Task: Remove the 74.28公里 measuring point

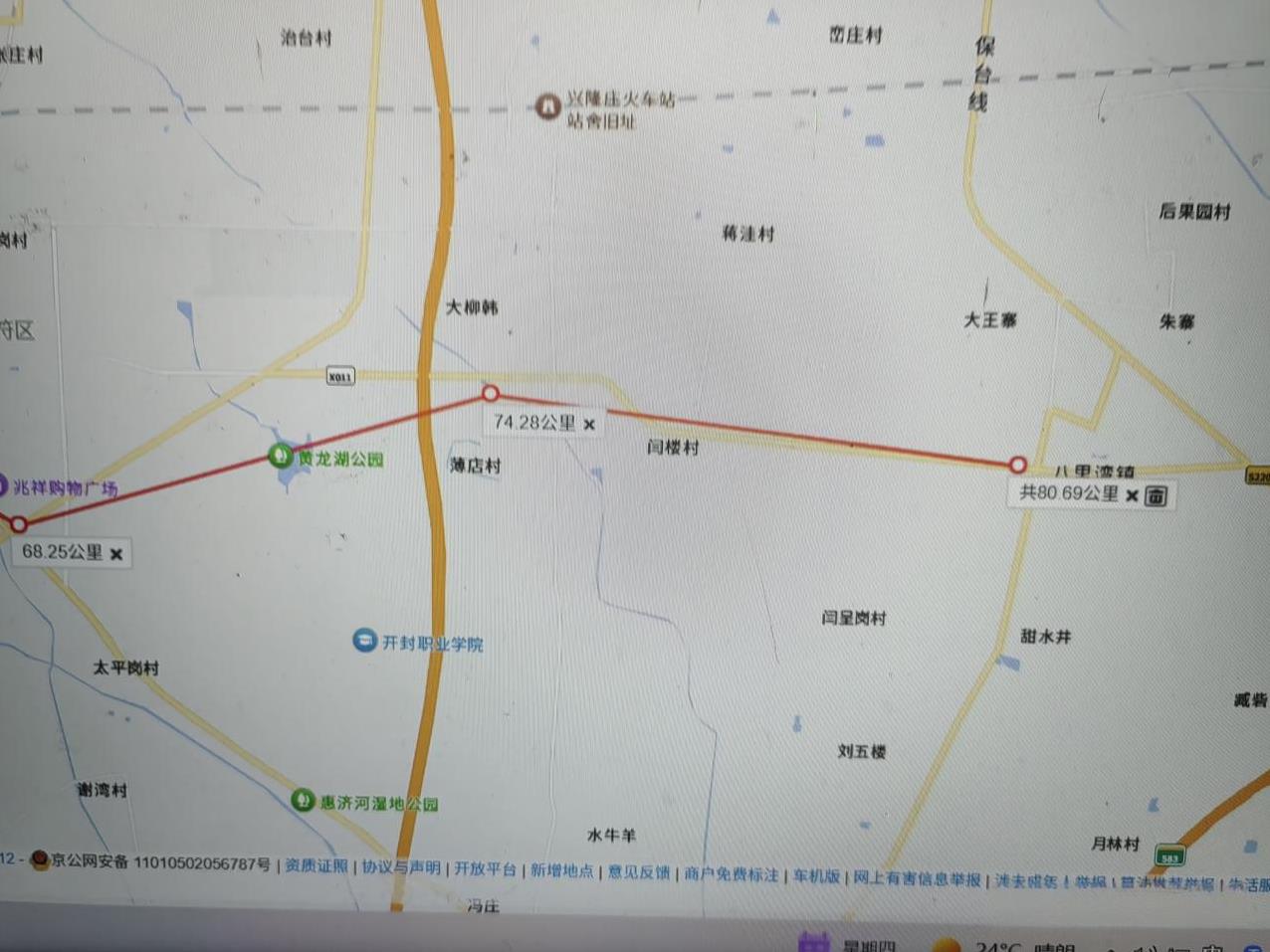Action: (x=589, y=425)
